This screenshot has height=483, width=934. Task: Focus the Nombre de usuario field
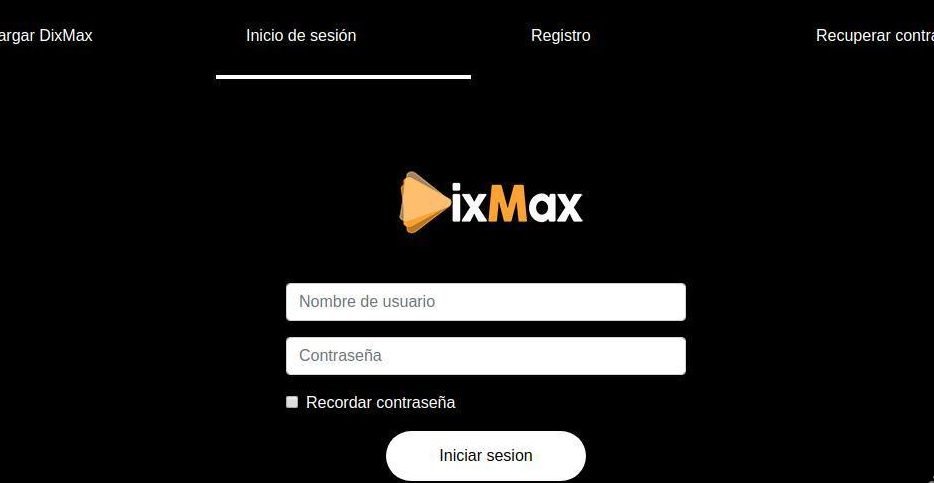click(x=485, y=302)
